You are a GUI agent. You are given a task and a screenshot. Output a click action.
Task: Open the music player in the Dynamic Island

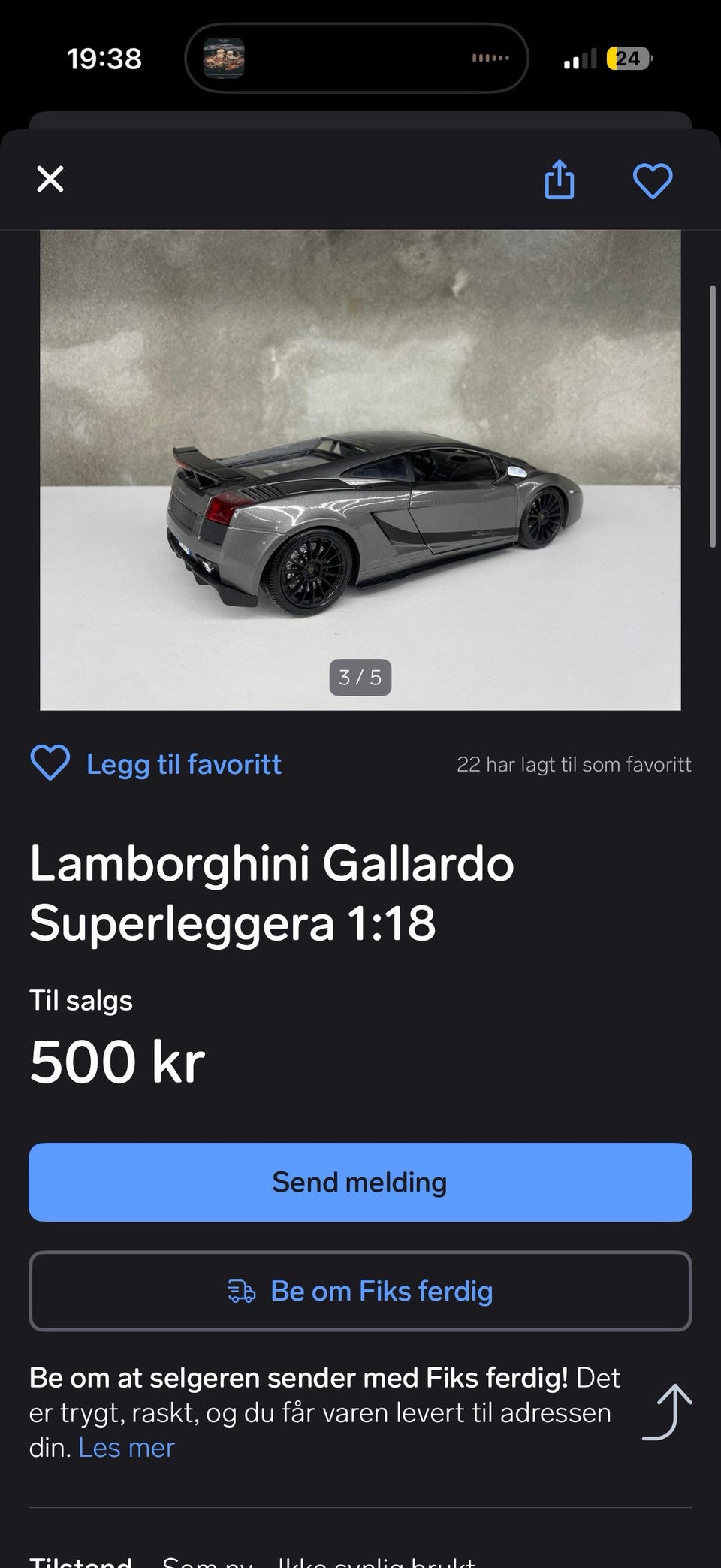[225, 59]
